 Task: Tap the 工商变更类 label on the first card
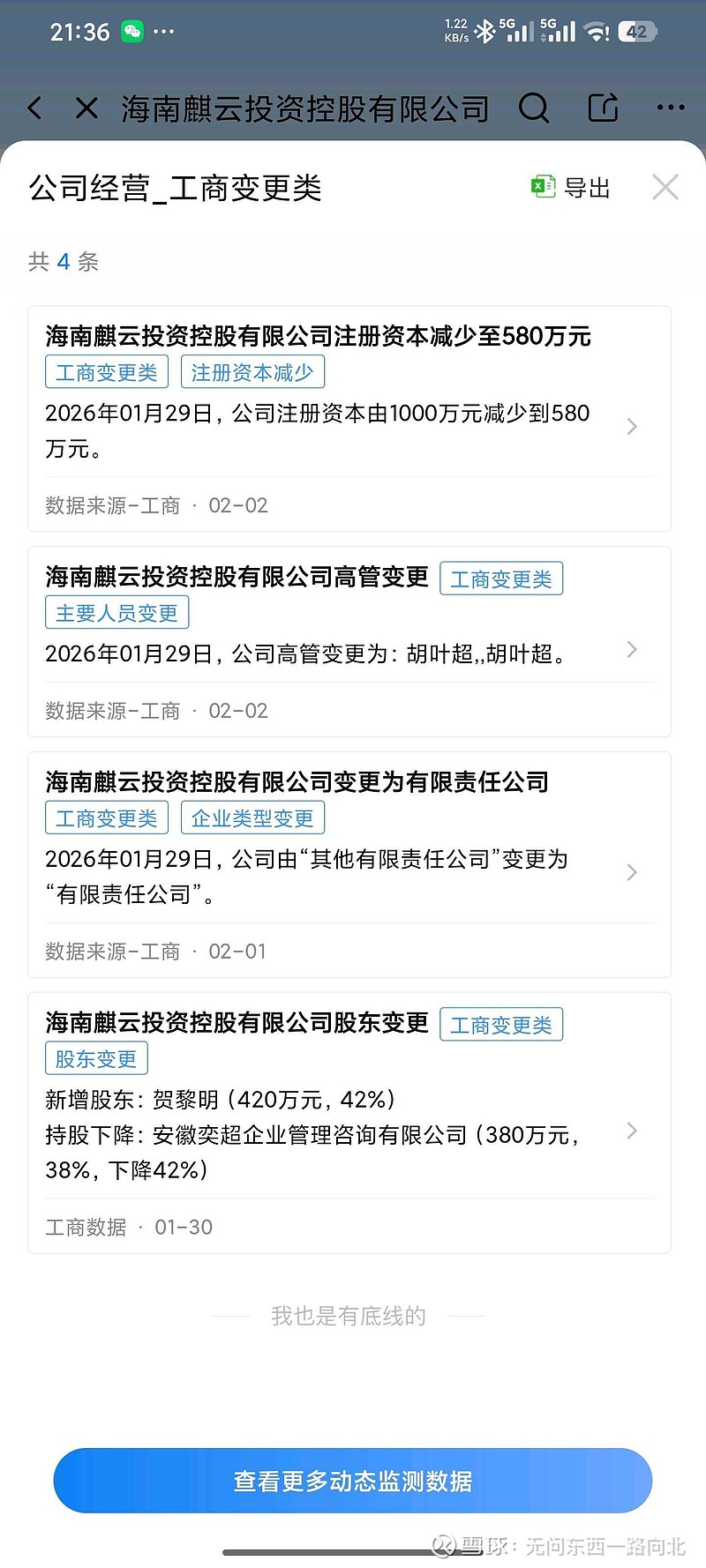(106, 371)
